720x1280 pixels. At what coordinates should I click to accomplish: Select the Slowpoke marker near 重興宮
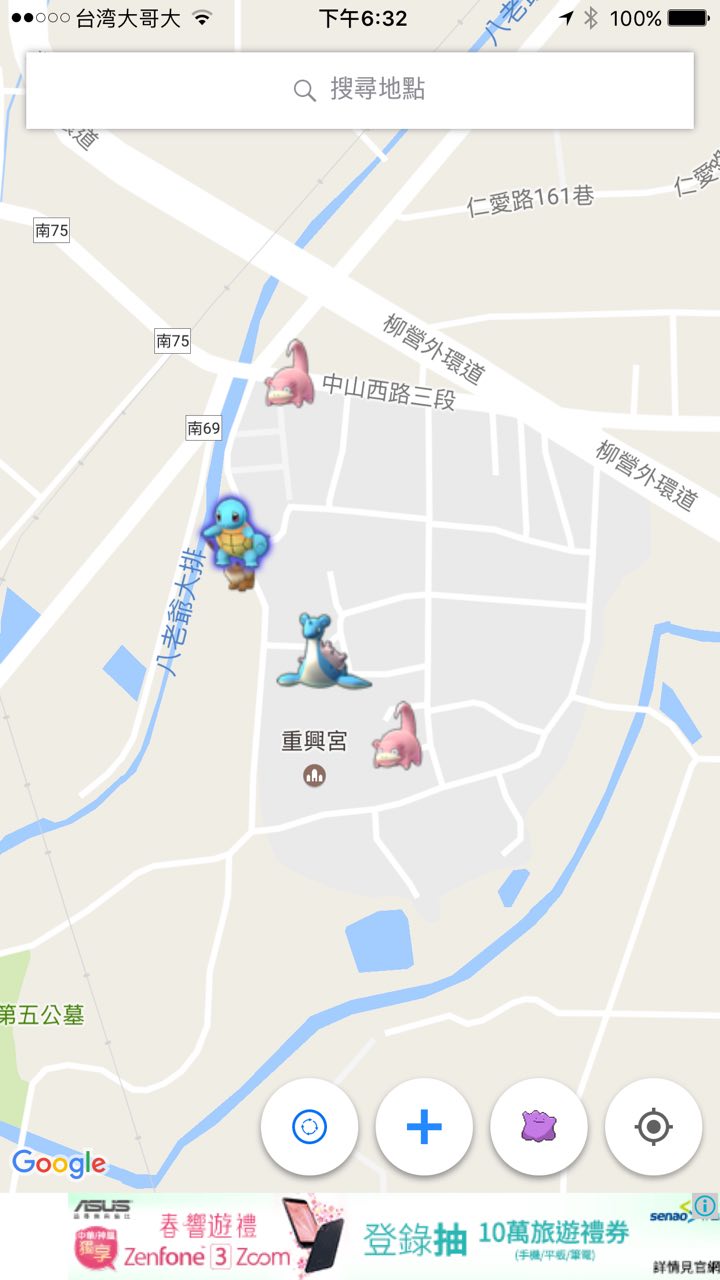(397, 738)
